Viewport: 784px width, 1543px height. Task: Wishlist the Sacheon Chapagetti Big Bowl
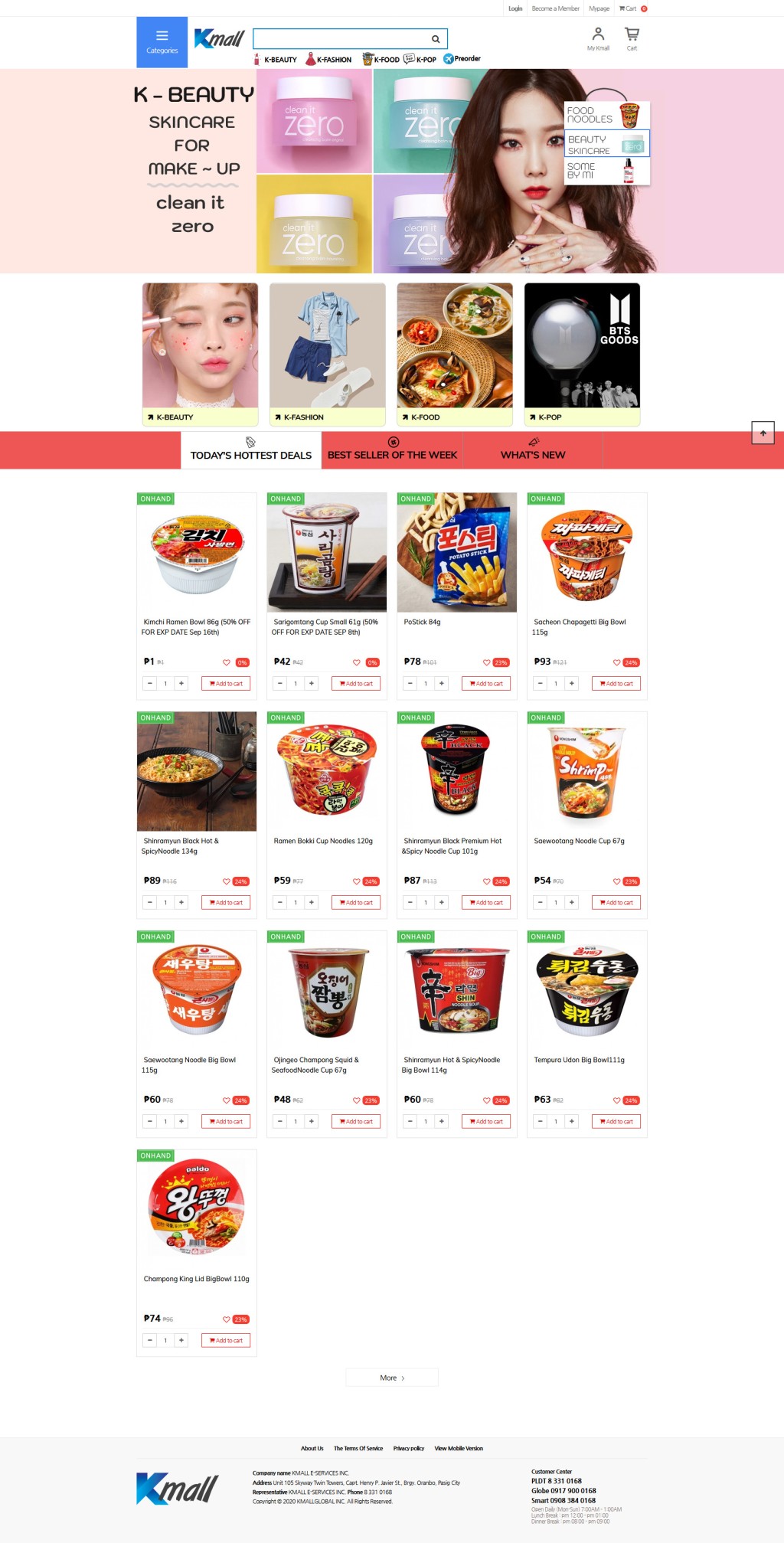616,663
